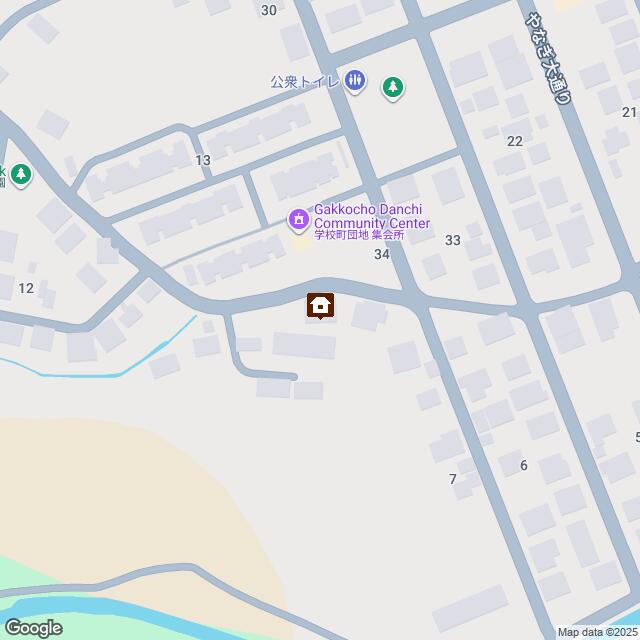The image size is (640, 640).
Task: Tap the green park marker beside the restroom
Action: click(x=394, y=87)
